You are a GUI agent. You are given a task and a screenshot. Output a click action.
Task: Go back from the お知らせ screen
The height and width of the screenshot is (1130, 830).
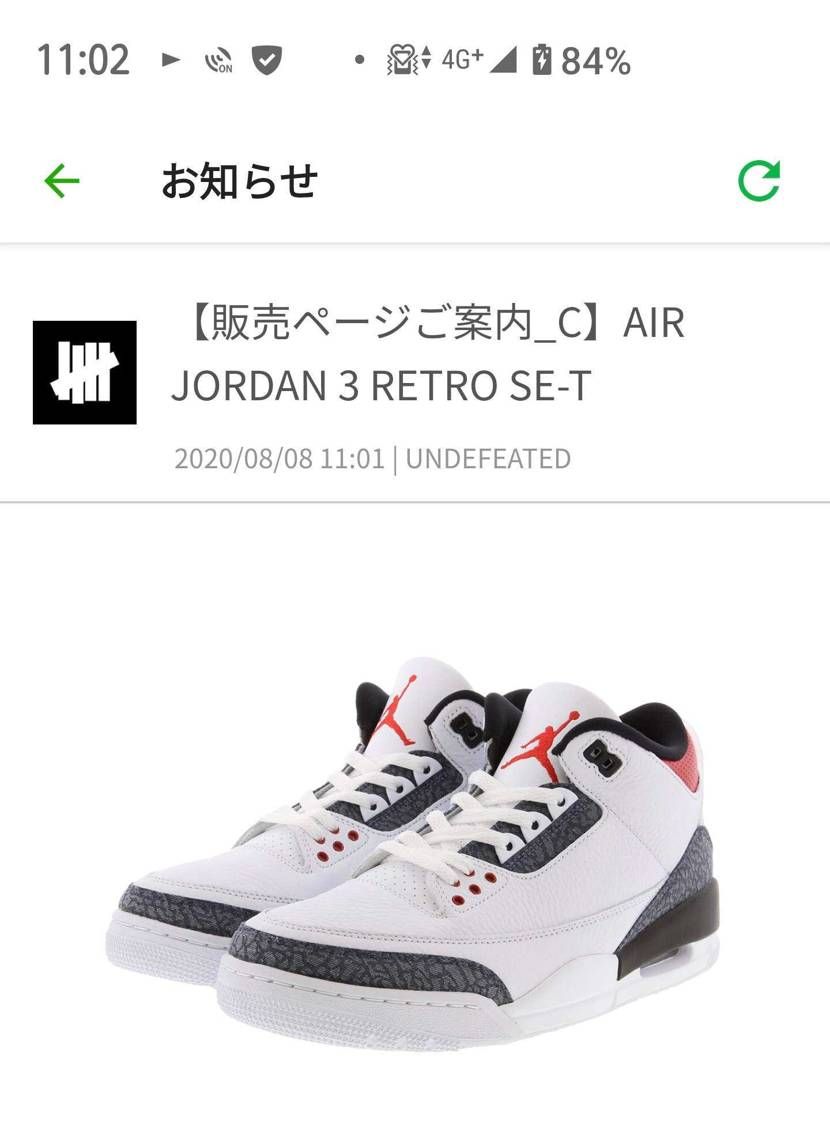(62, 181)
